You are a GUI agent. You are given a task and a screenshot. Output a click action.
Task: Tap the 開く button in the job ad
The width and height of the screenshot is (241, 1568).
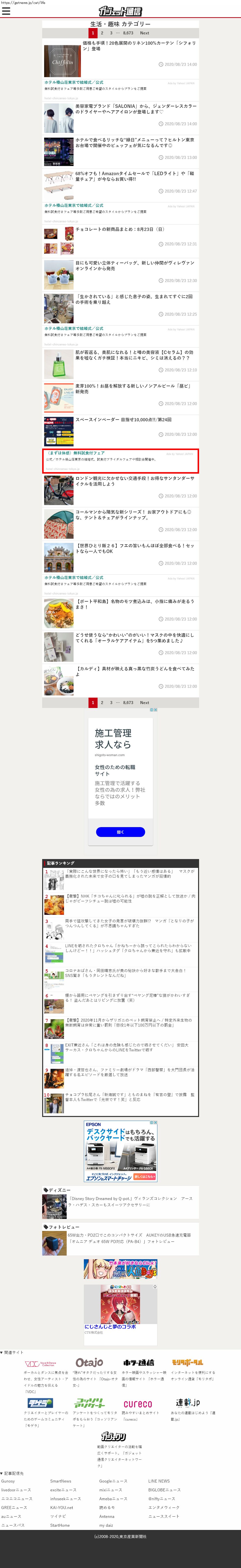[120, 832]
